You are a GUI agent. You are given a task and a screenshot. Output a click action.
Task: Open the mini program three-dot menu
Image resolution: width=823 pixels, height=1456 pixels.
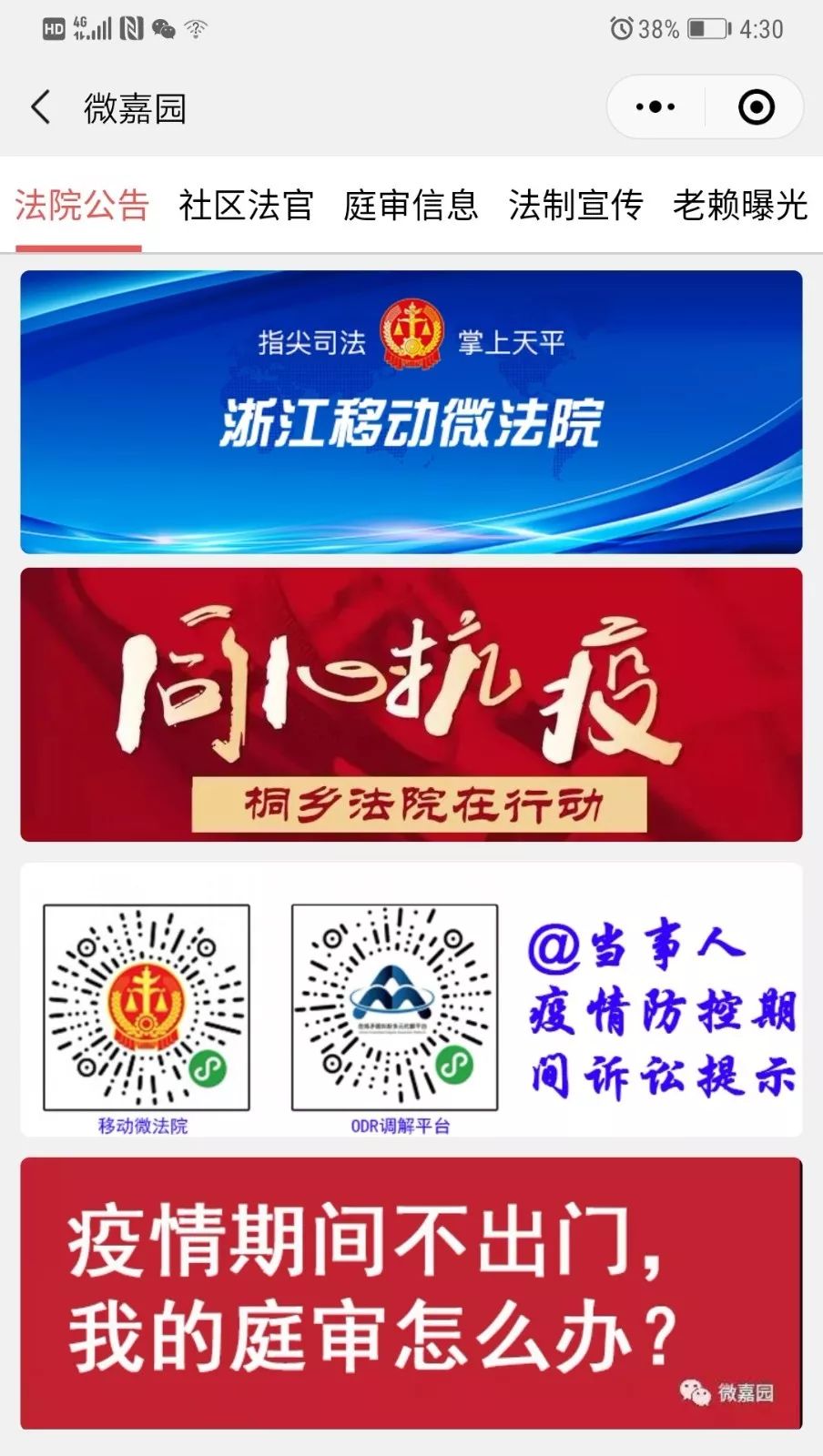click(655, 107)
